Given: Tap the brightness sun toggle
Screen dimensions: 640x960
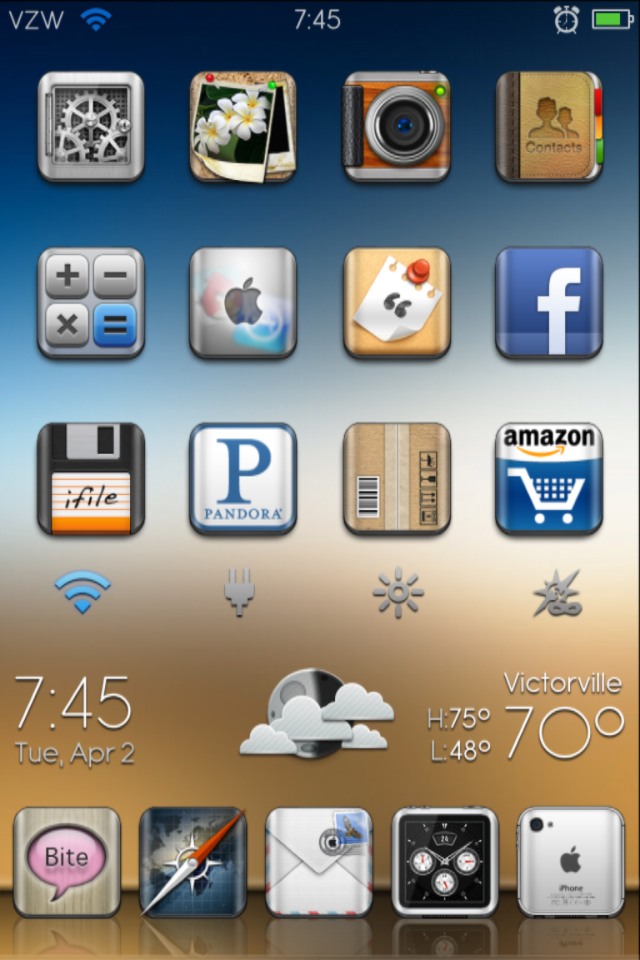Looking at the screenshot, I should pyautogui.click(x=398, y=592).
